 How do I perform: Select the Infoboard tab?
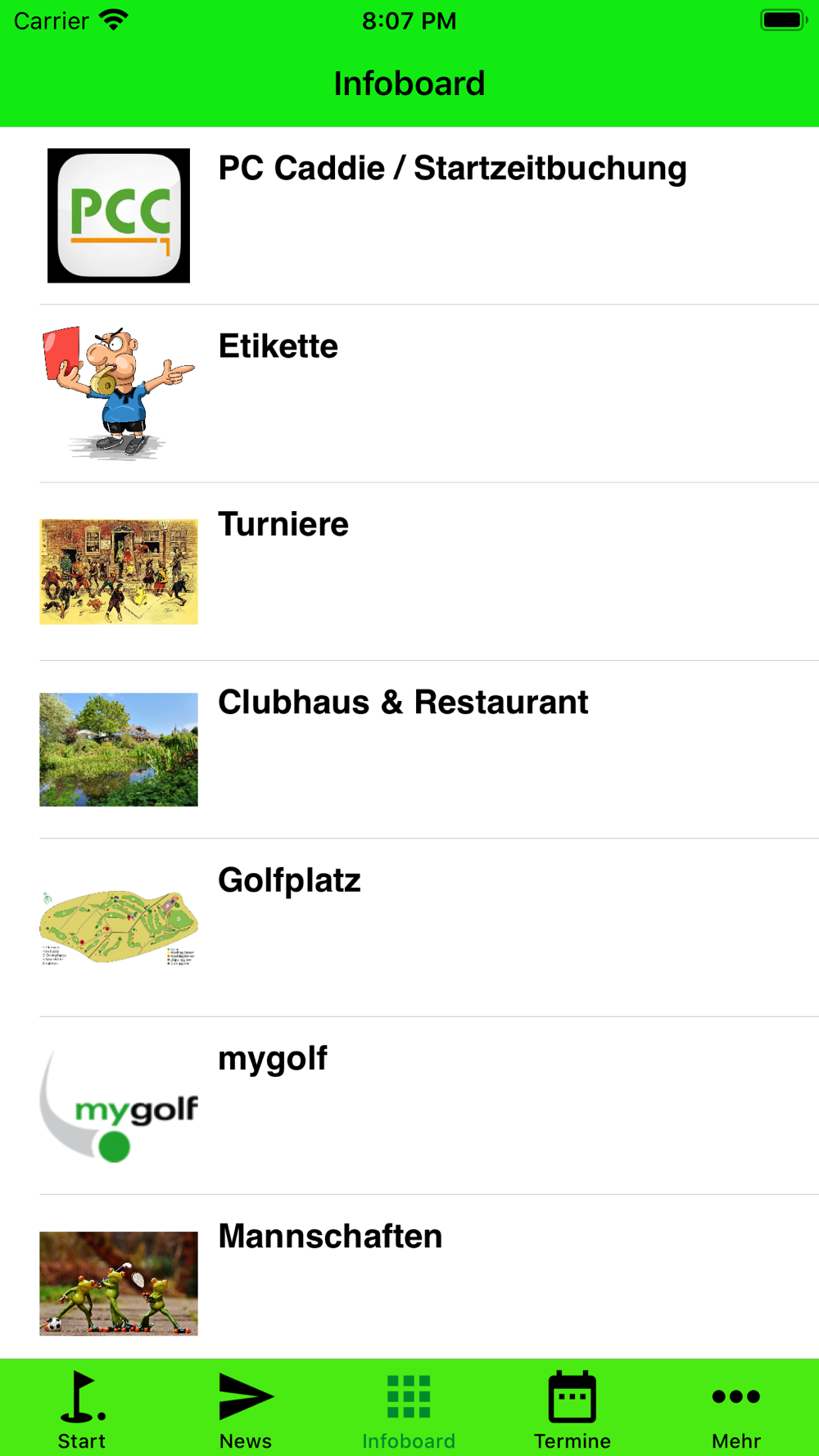[x=409, y=1409]
